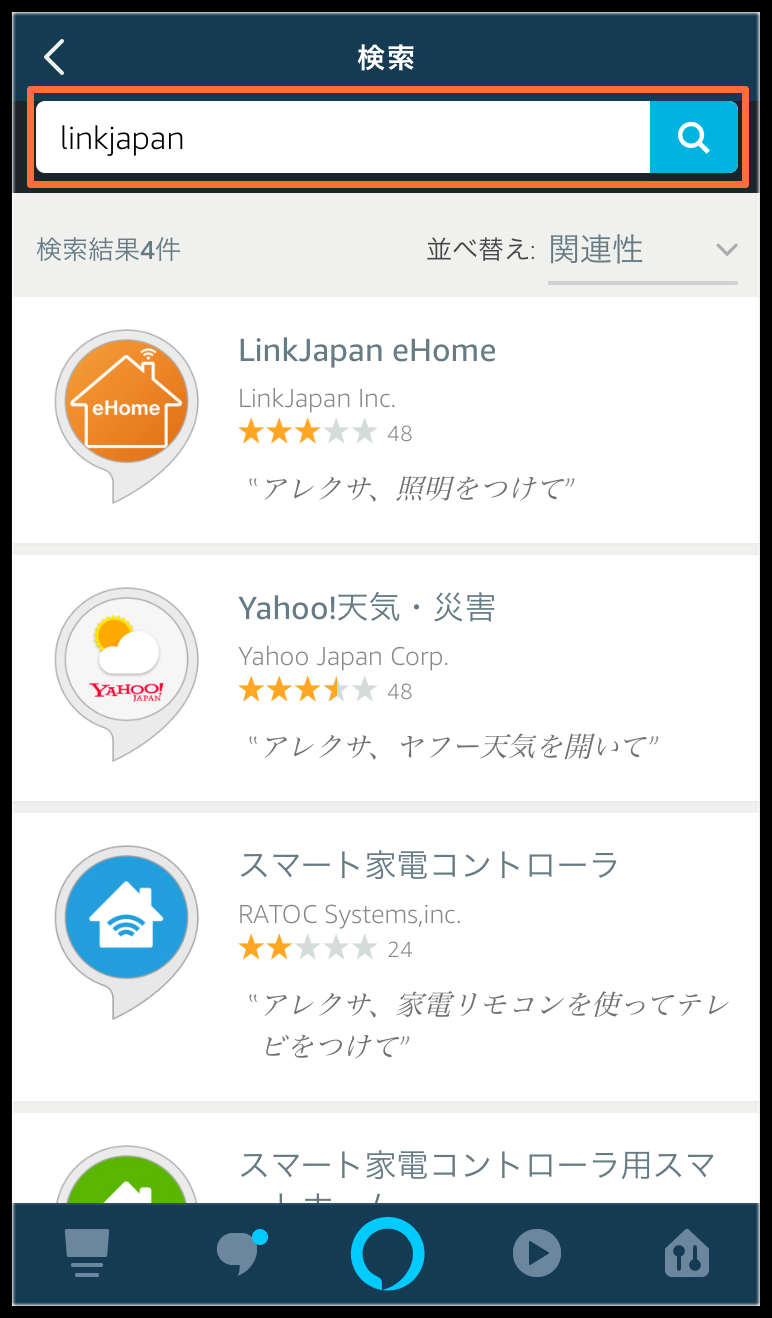
Task: Open the conversations tab with blue dot
Action: pyautogui.click(x=240, y=1252)
